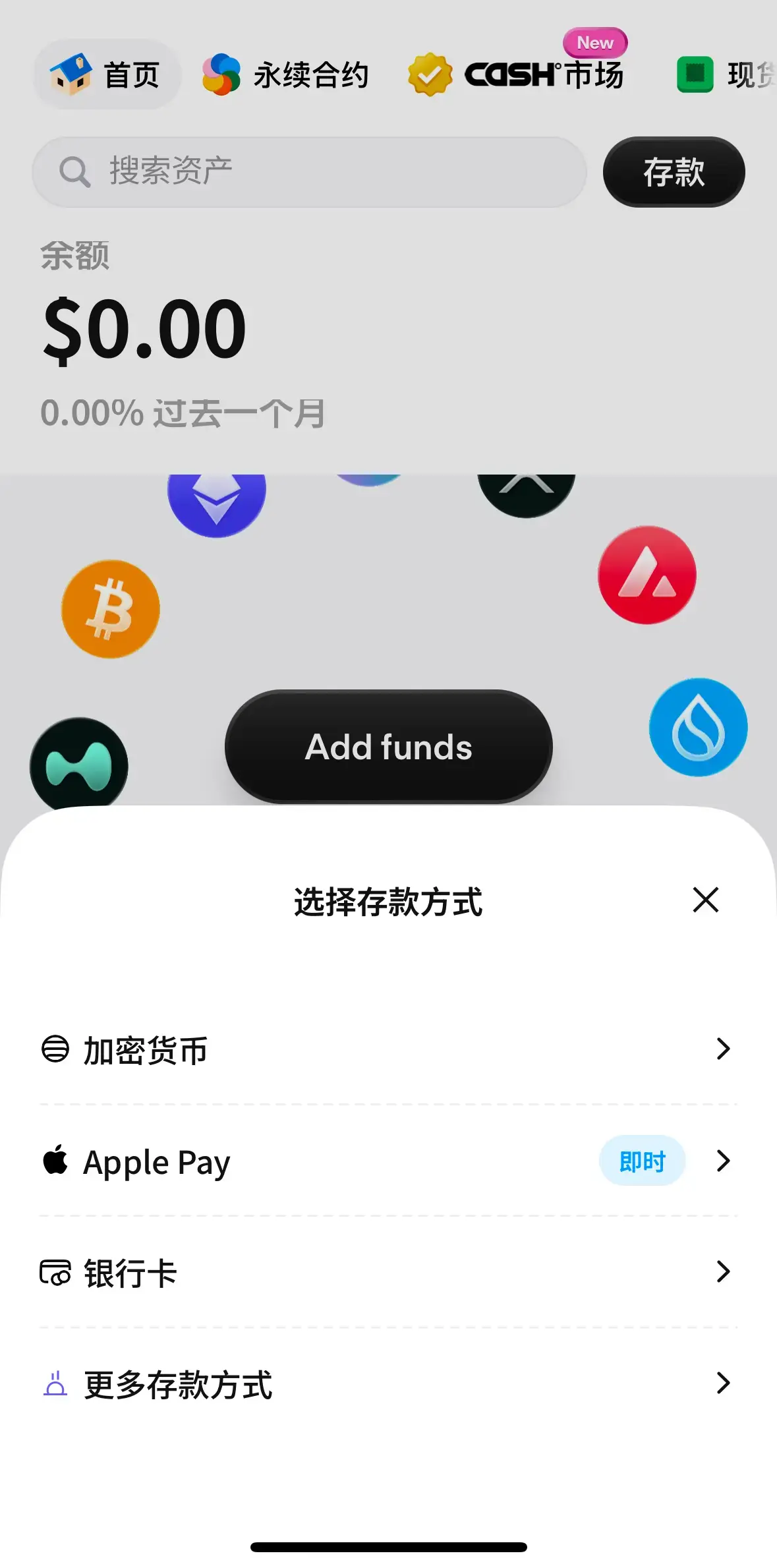Tap the Avalanche red coin icon
This screenshot has height=1568, width=777.
pos(647,575)
